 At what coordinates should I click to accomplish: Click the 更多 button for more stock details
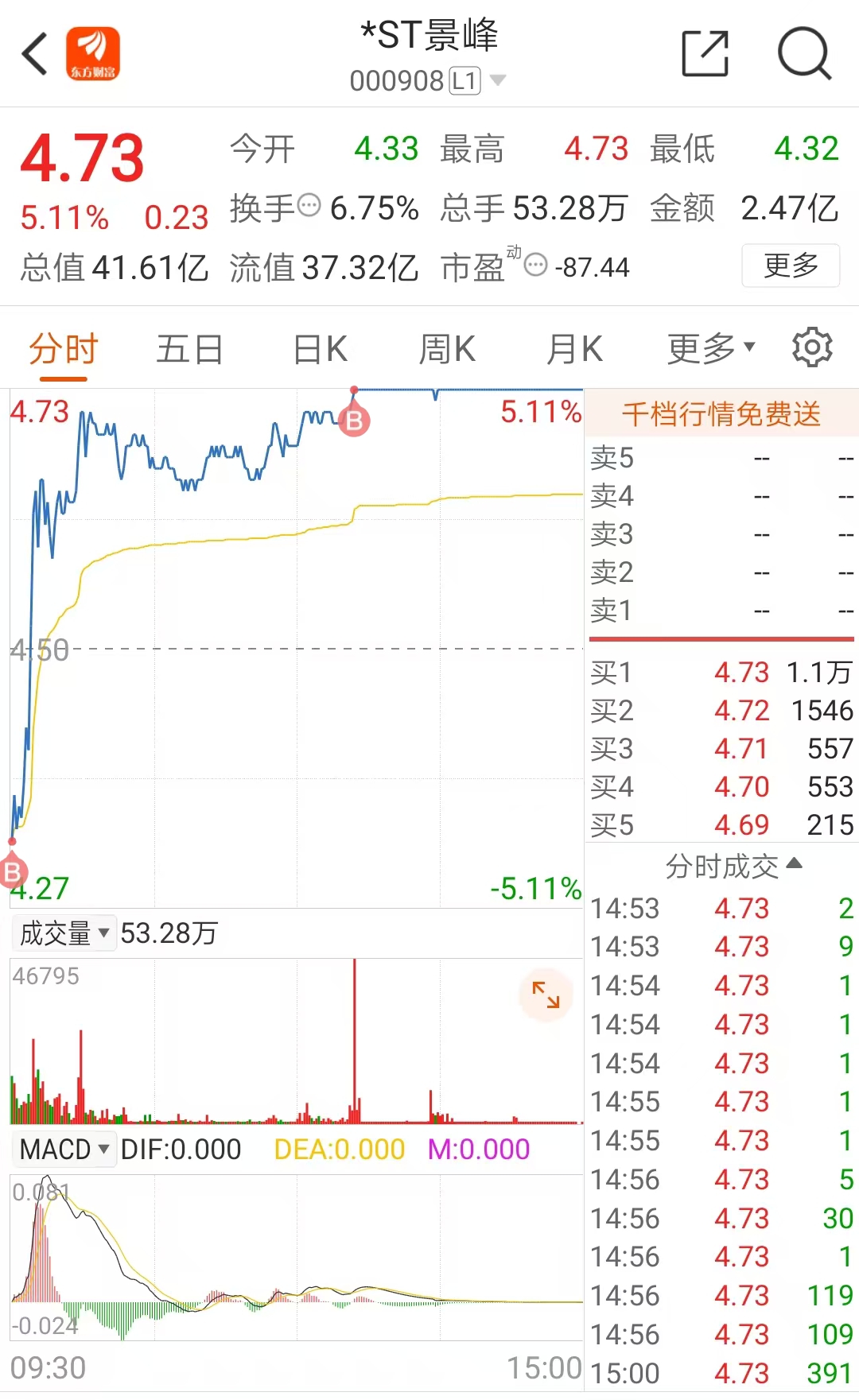791,266
